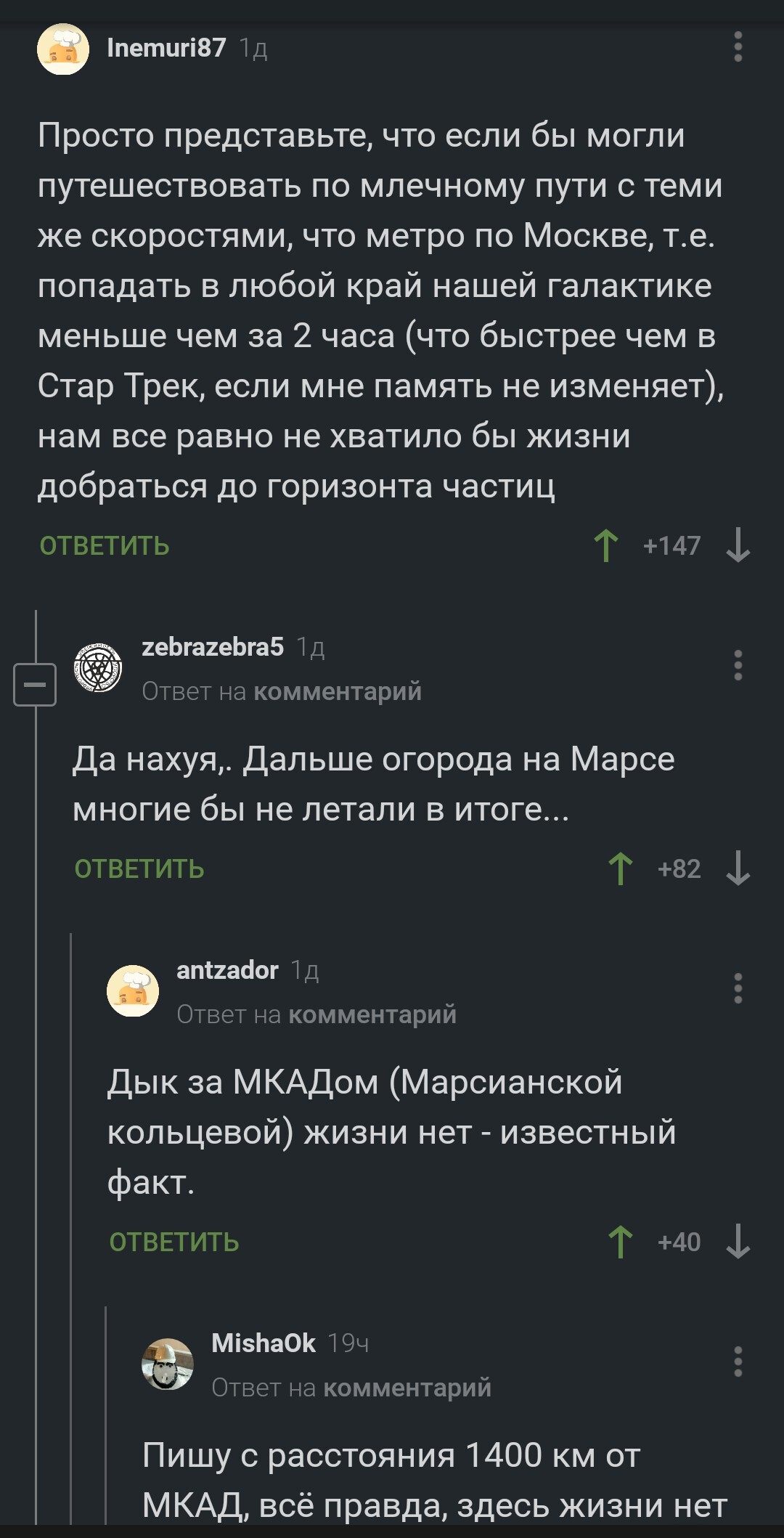This screenshot has height=1538, width=784.
Task: Open overflow menu on Inemuri87's comment
Action: pos(738,47)
